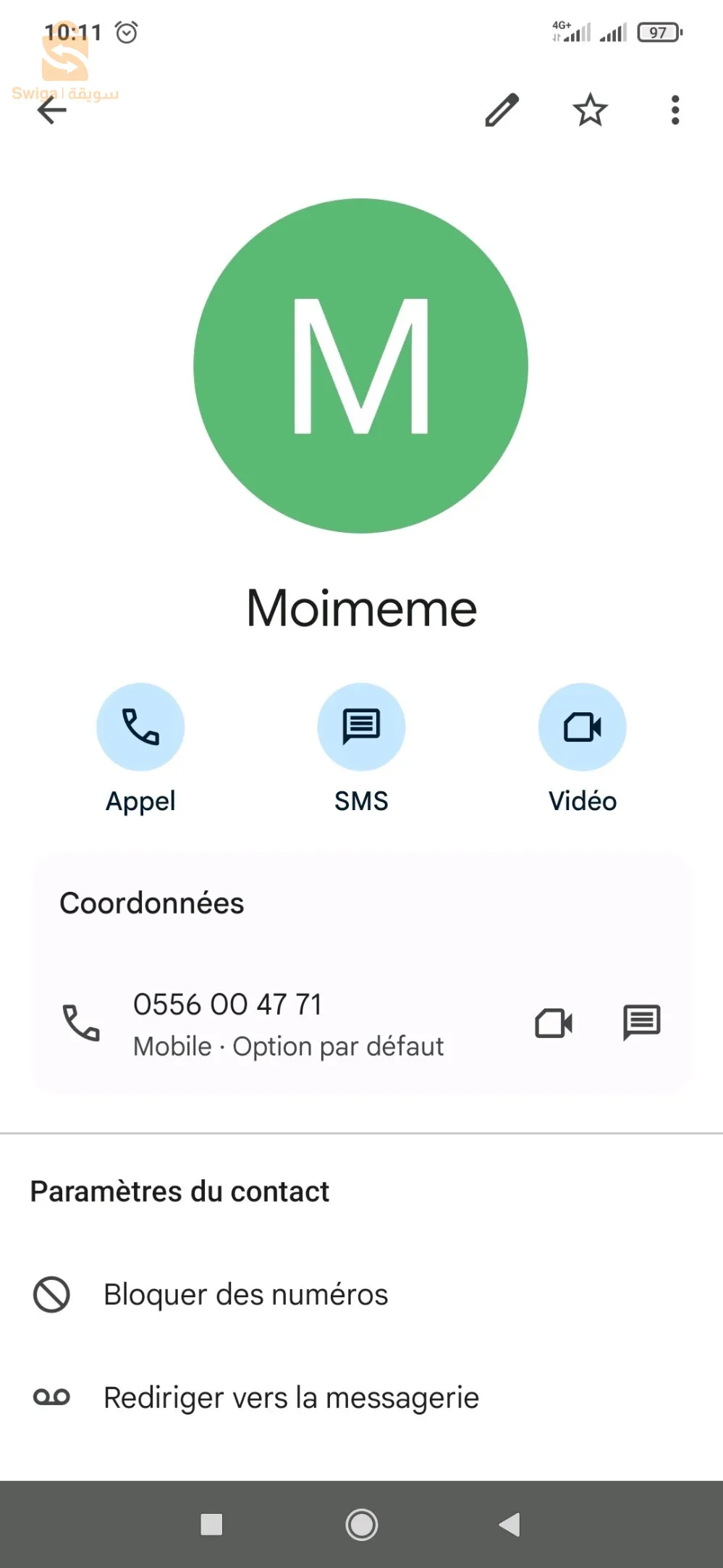The height and width of the screenshot is (1568, 723).
Task: Video call icon beside the mobile number
Action: 554,1023
